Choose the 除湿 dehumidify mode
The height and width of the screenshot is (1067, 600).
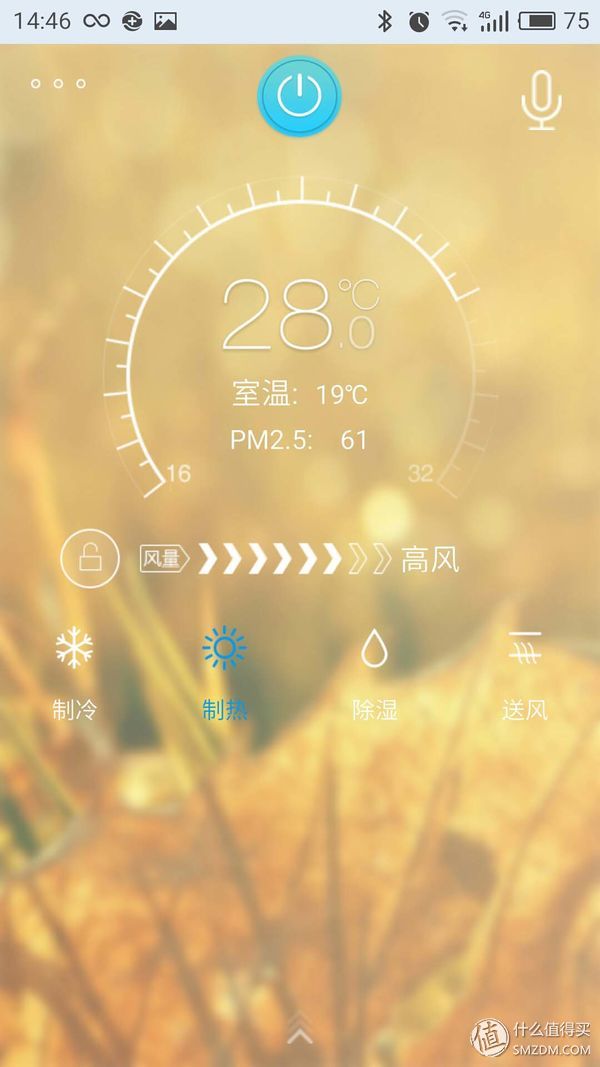pyautogui.click(x=375, y=674)
